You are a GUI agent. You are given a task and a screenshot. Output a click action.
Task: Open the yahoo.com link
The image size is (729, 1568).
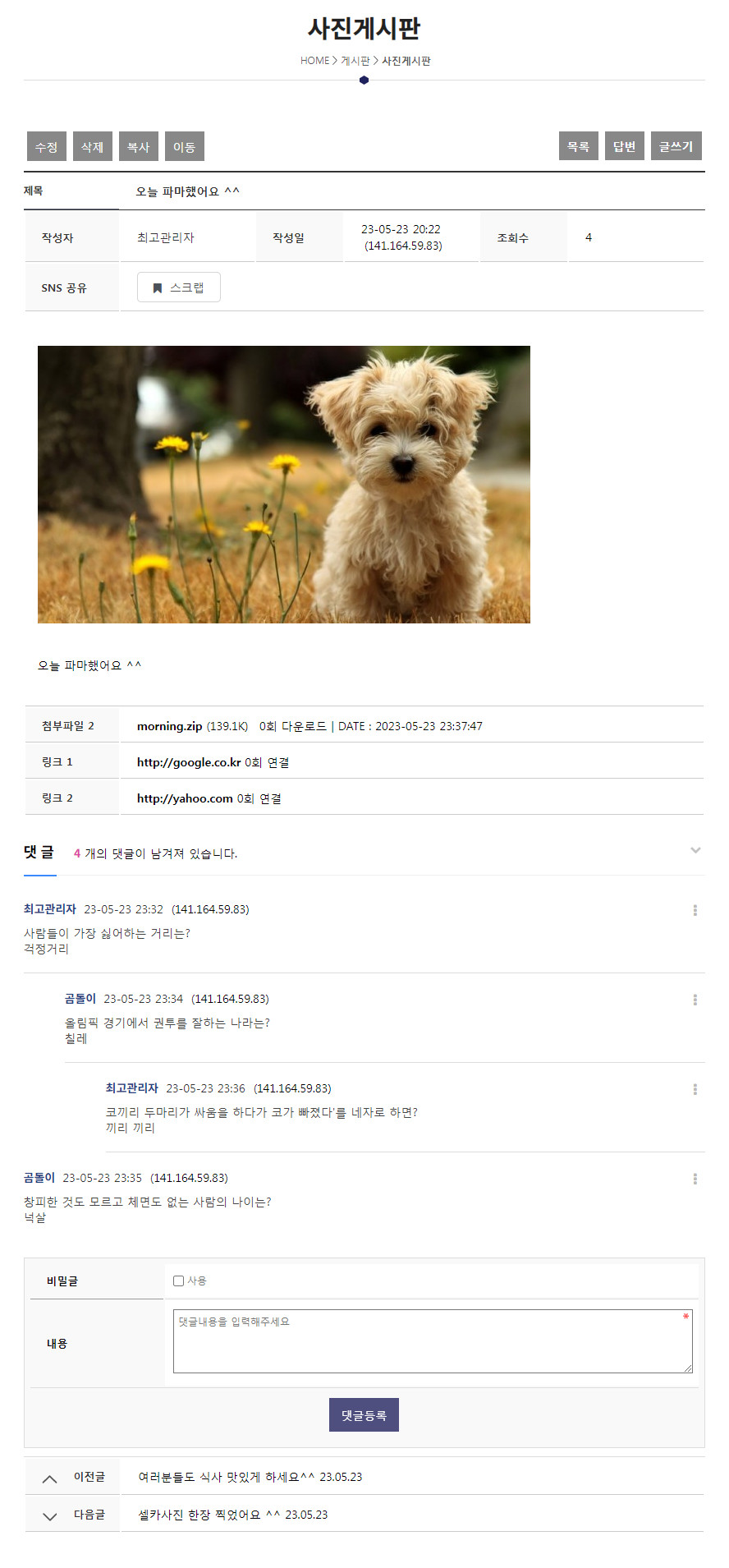tap(185, 798)
